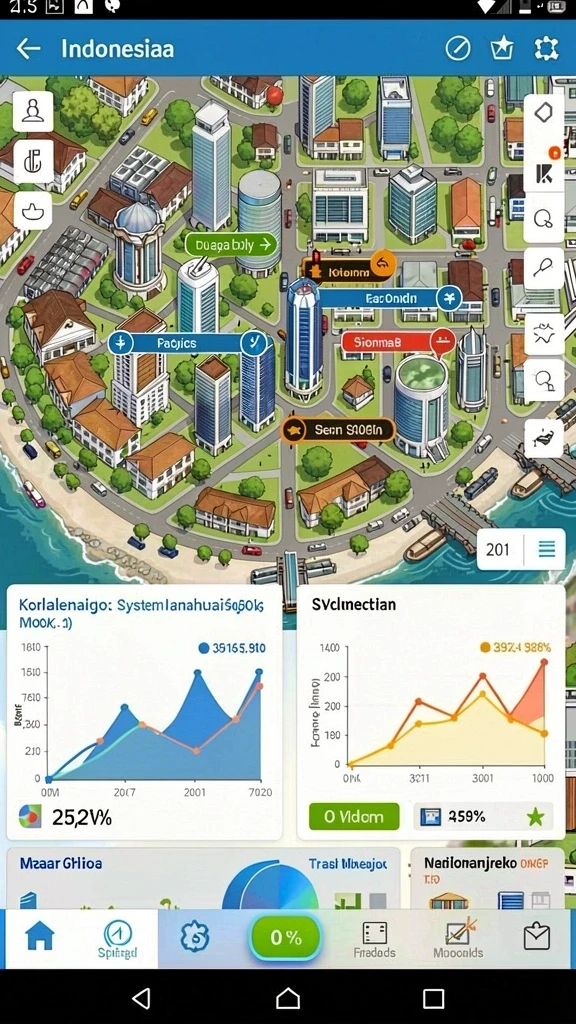Open the mail icon in the bottom bar
Image resolution: width=576 pixels, height=1024 pixels.
[537, 936]
